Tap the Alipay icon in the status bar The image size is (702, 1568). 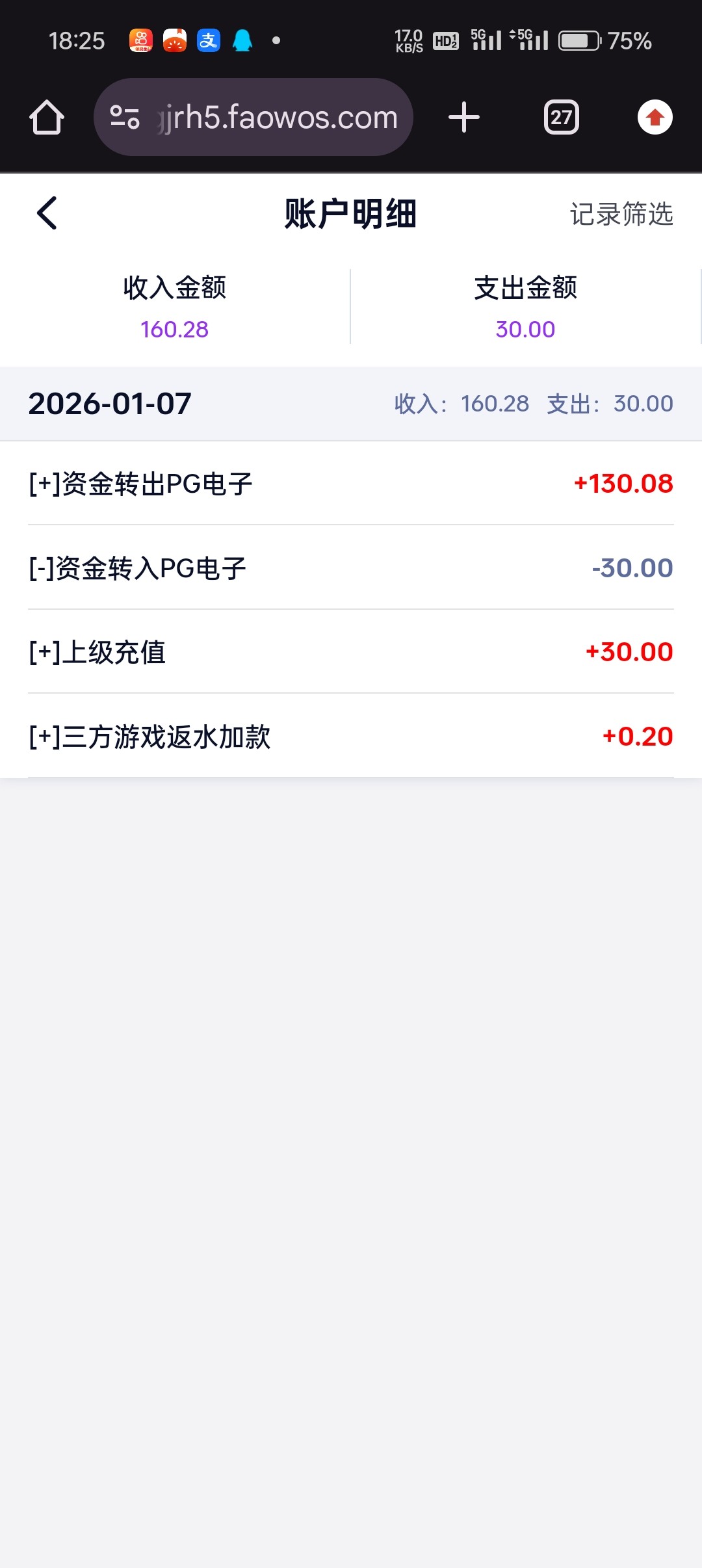(208, 40)
